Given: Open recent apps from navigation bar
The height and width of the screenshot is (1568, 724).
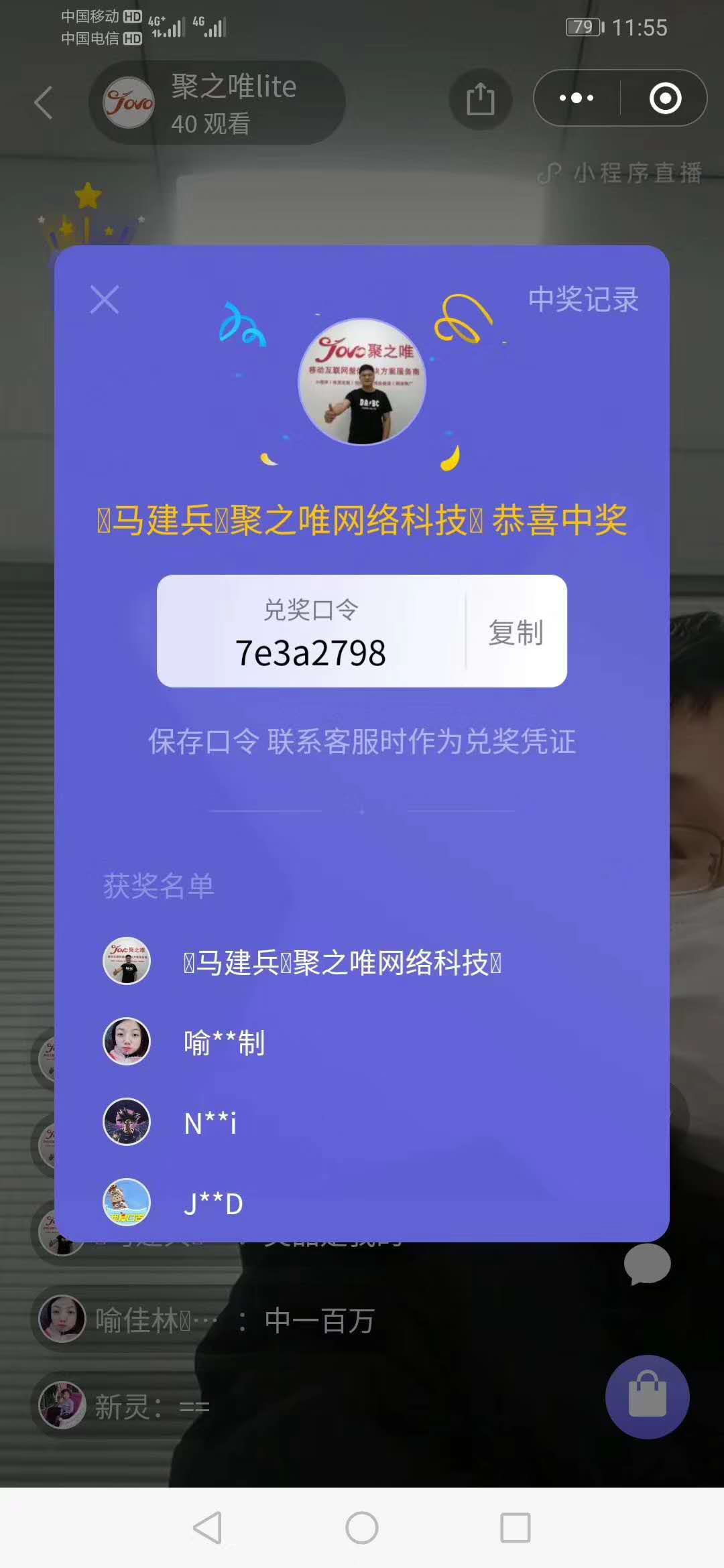Looking at the screenshot, I should pos(515,1528).
